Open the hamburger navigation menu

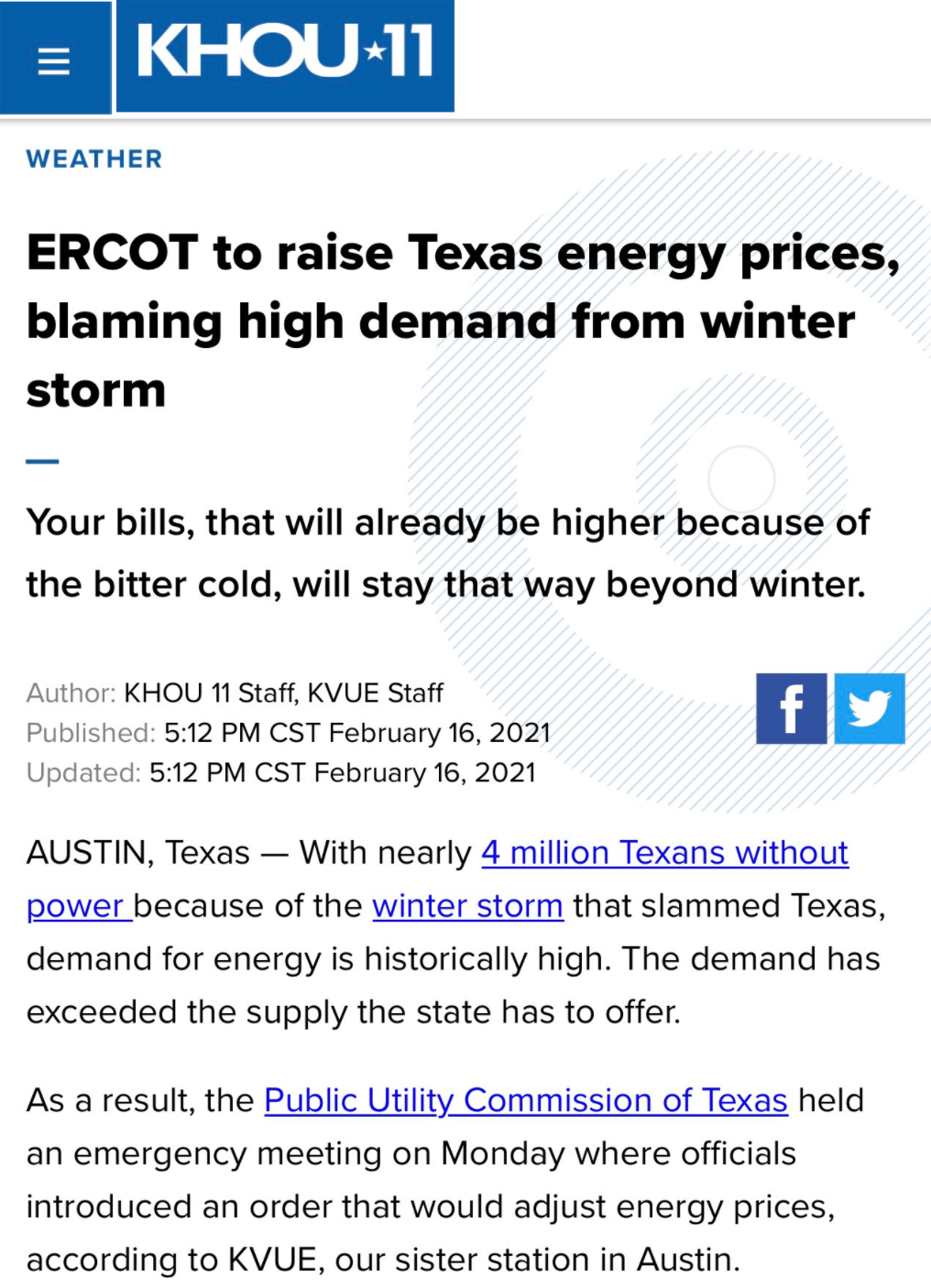54,60
